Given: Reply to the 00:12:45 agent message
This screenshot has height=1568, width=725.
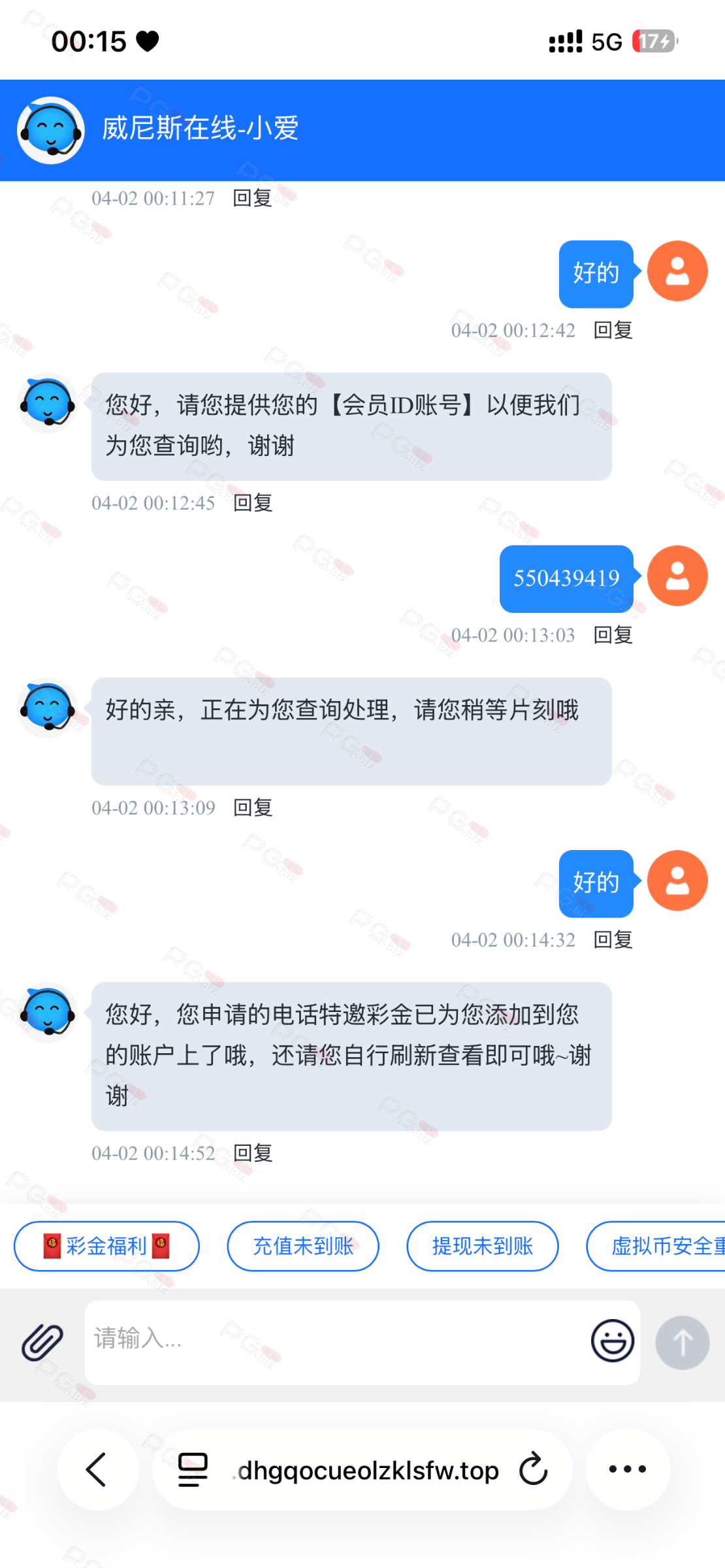Looking at the screenshot, I should pos(253,503).
